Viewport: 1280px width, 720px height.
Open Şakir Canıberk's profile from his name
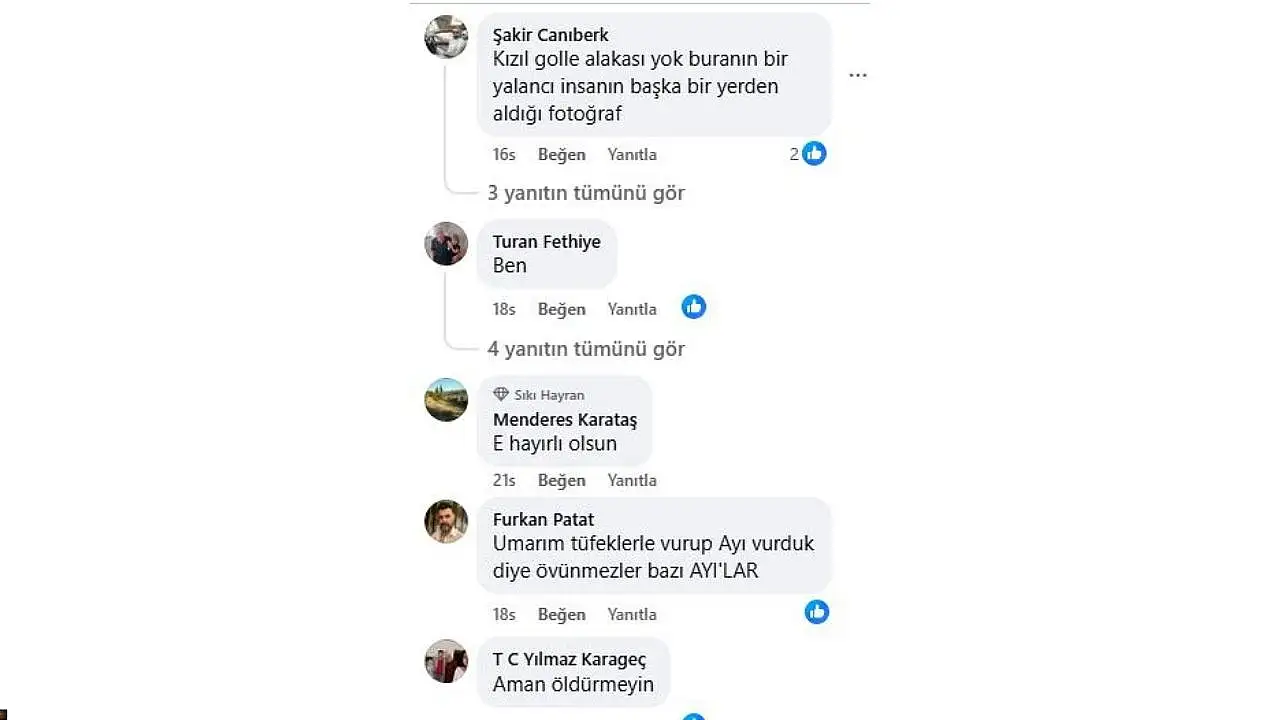click(x=550, y=35)
